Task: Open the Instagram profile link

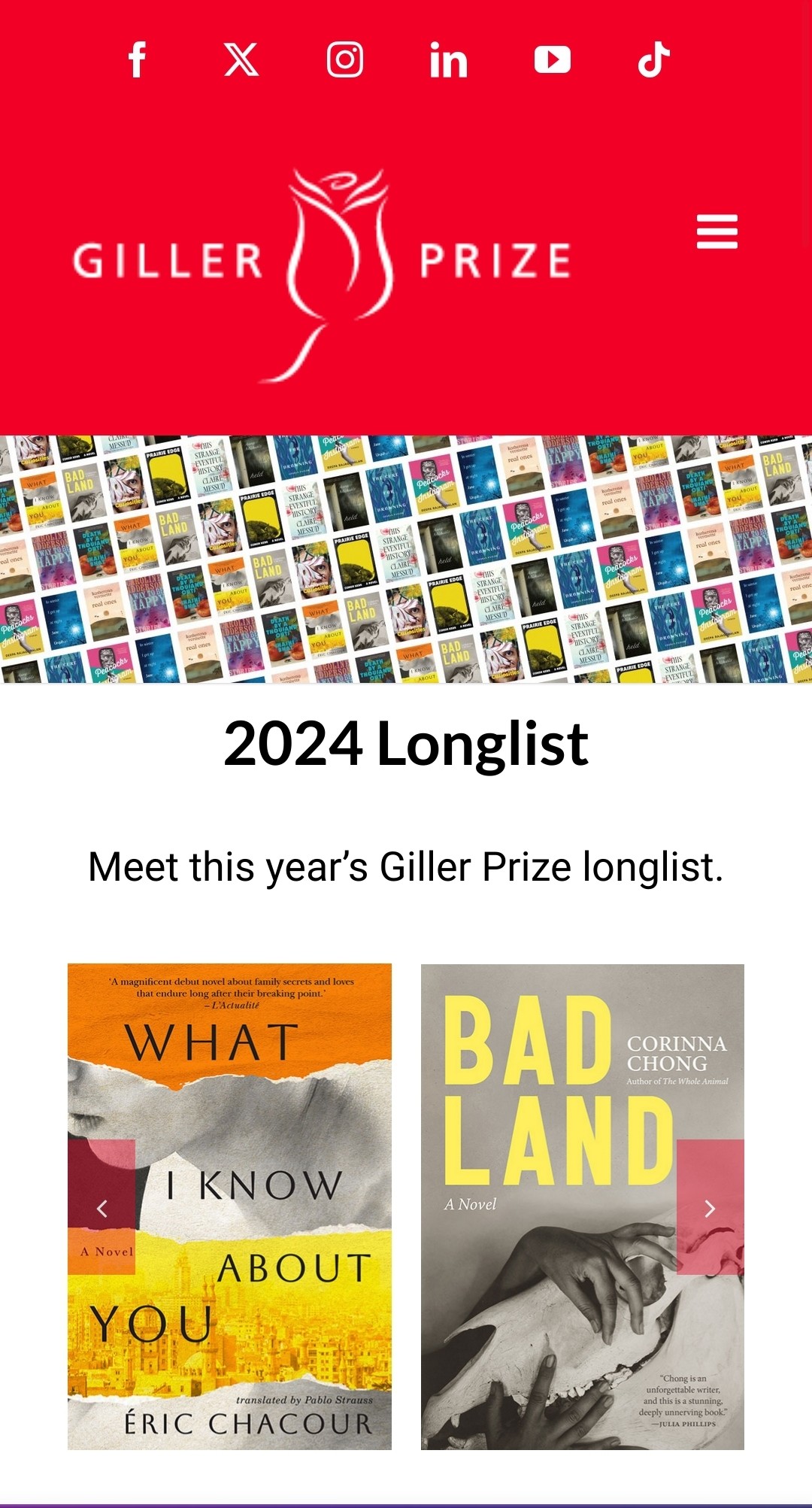Action: coord(345,59)
